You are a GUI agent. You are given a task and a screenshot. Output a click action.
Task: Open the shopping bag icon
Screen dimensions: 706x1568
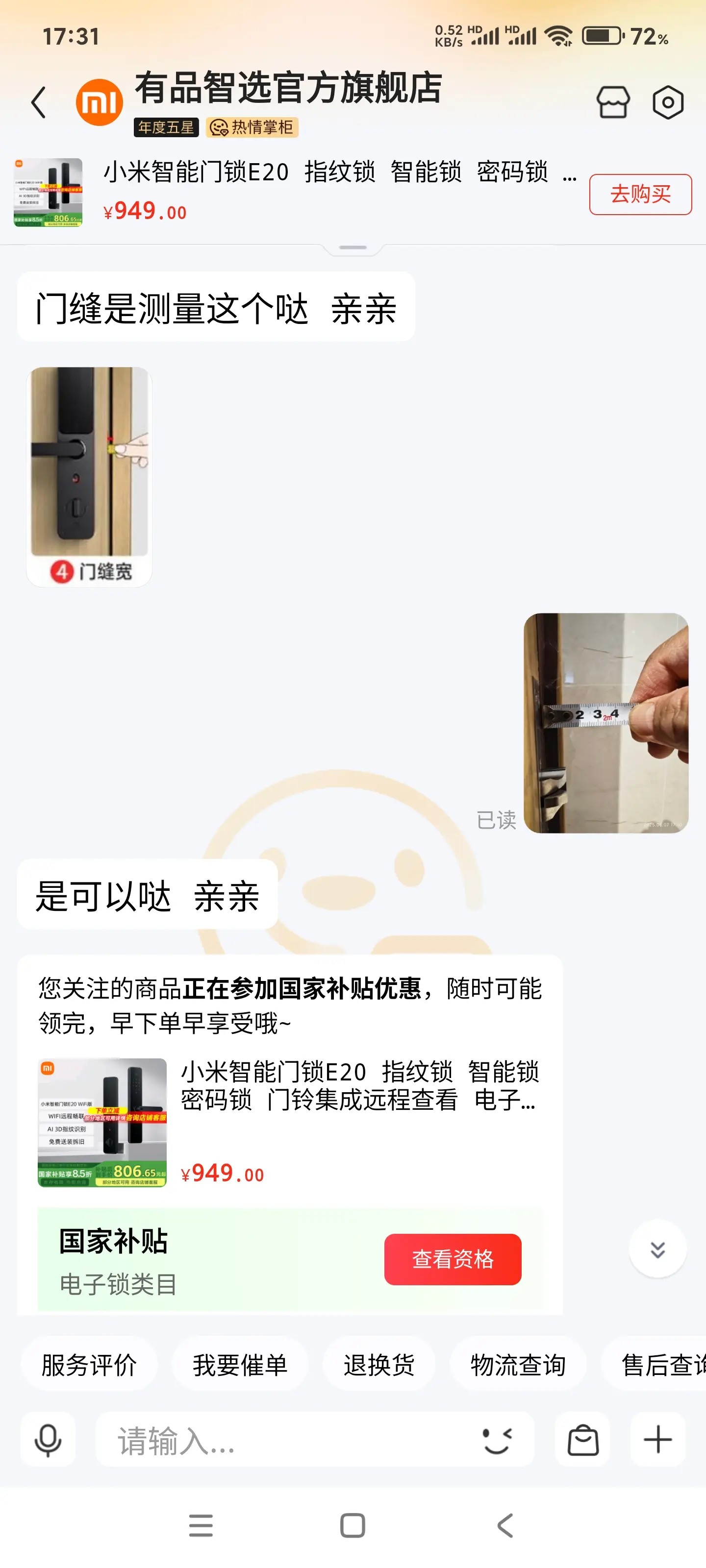pos(582,1440)
